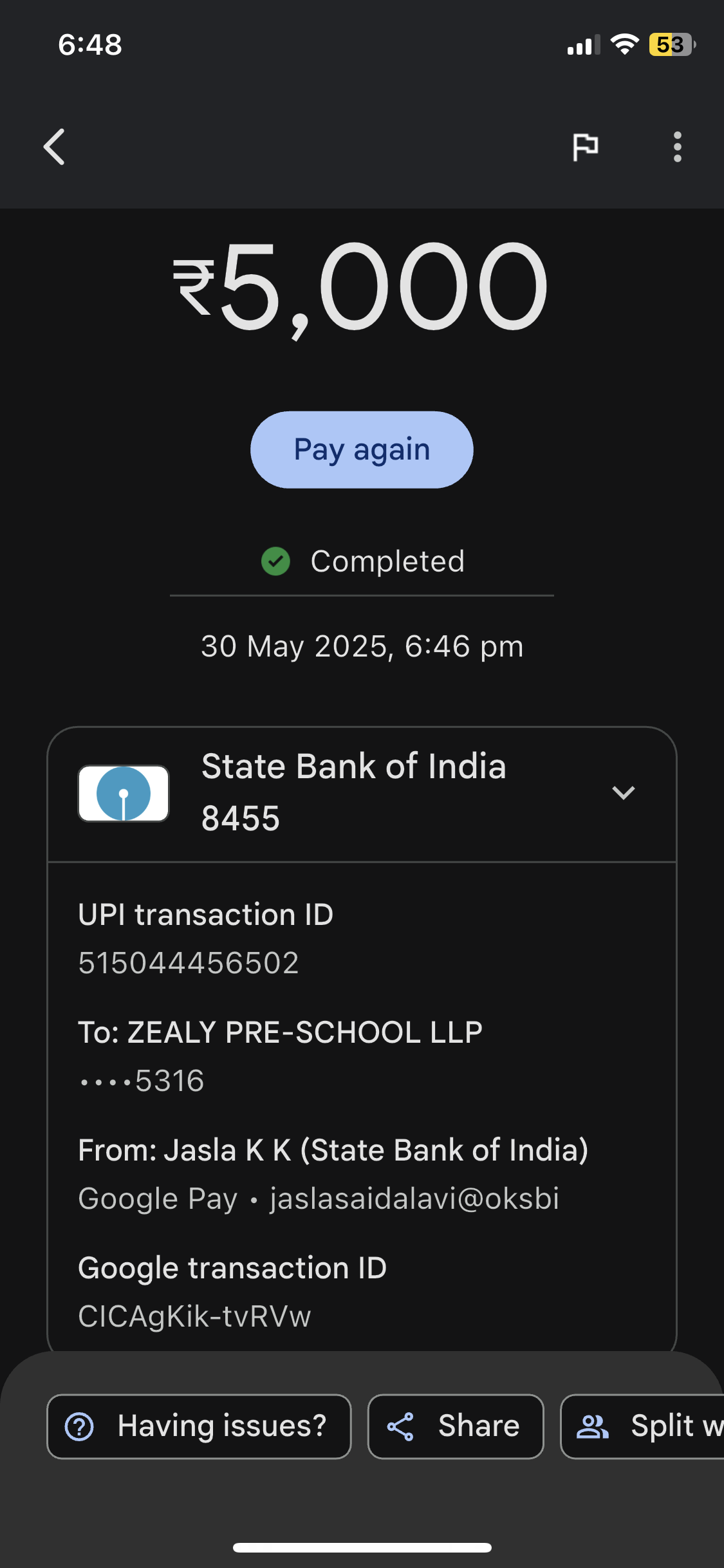This screenshot has width=724, height=1568.
Task: Expand the State Bank of India details
Action: coord(623,792)
